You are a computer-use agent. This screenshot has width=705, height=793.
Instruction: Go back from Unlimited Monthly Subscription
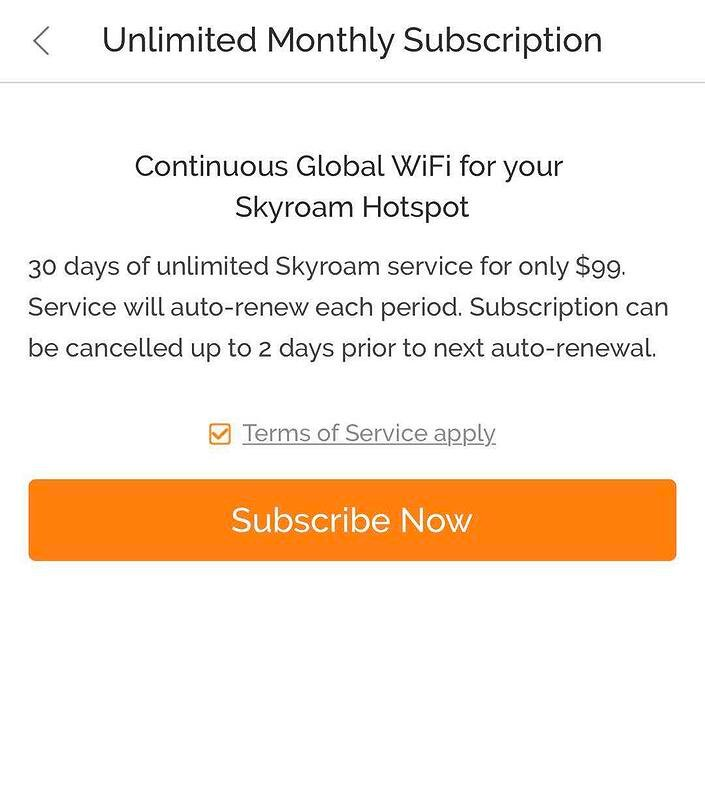pyautogui.click(x=41, y=41)
